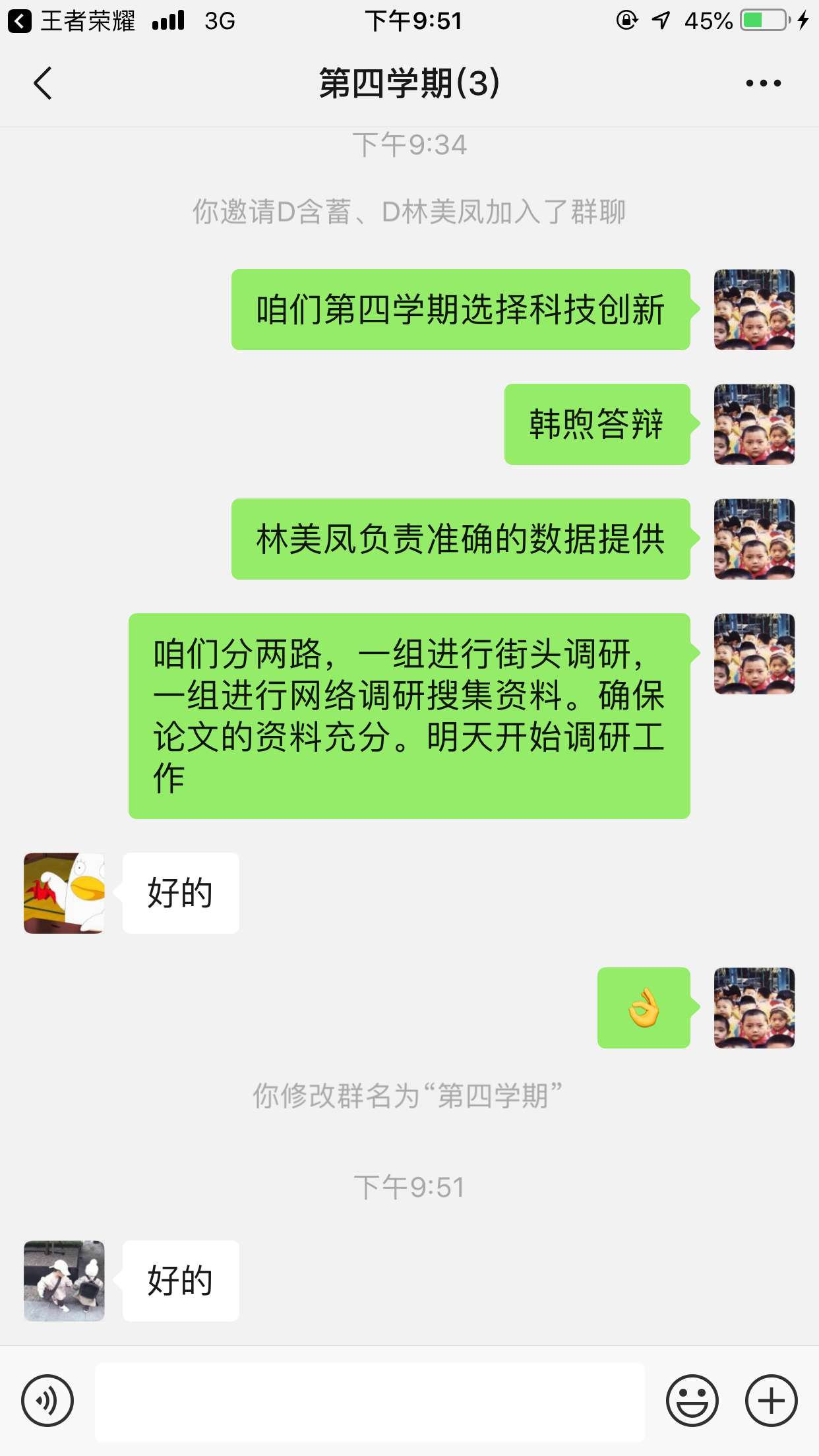Open the three-dot chat info menu

tap(763, 83)
